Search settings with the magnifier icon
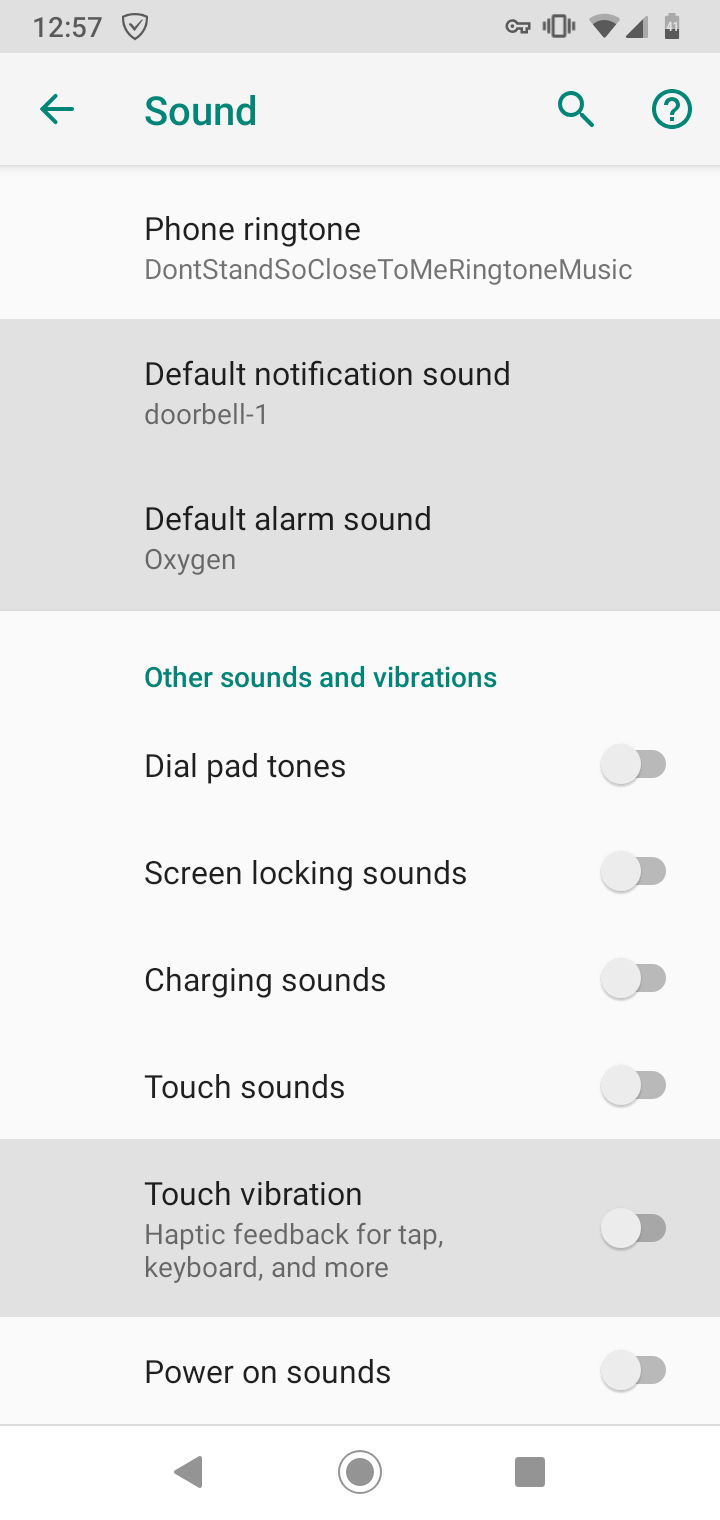 pyautogui.click(x=576, y=110)
